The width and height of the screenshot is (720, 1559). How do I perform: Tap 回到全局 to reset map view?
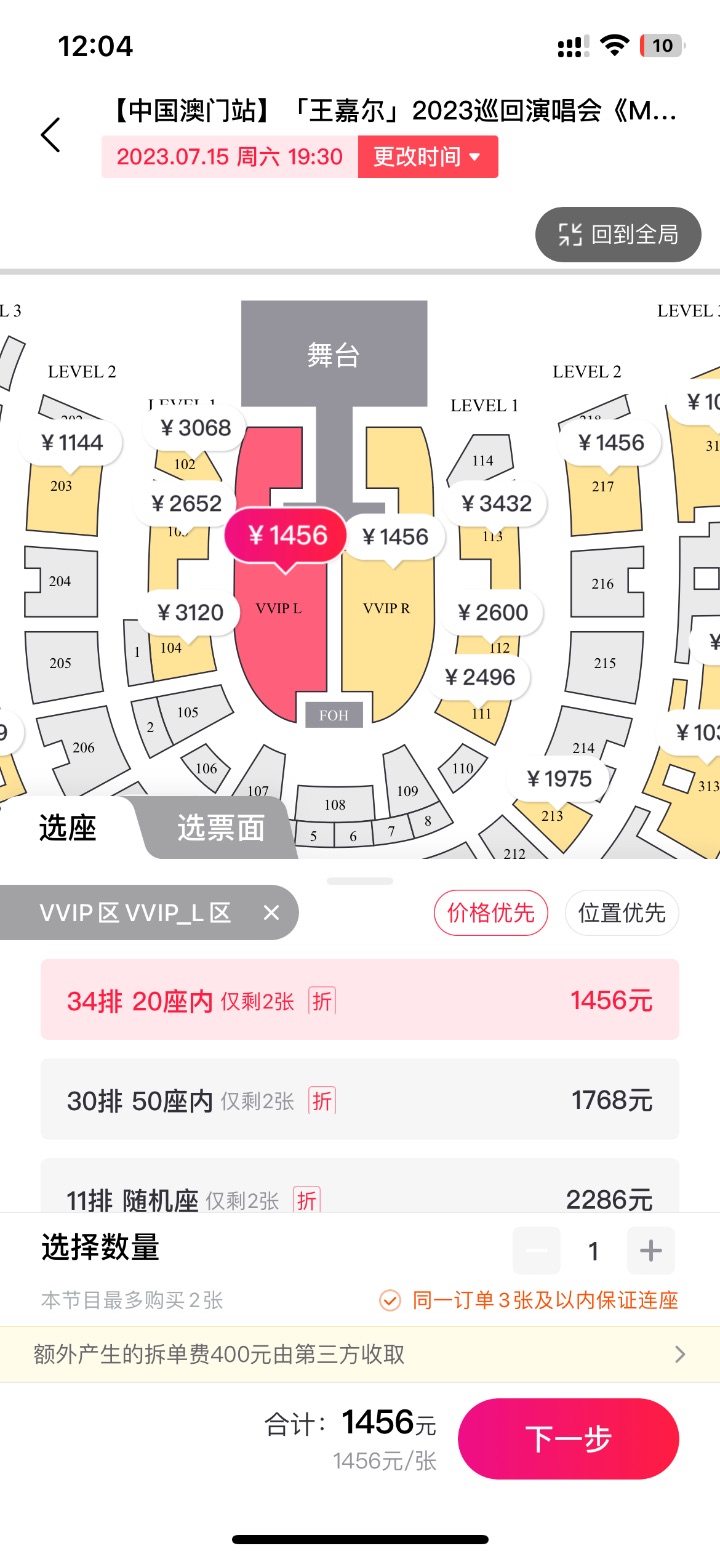(618, 235)
